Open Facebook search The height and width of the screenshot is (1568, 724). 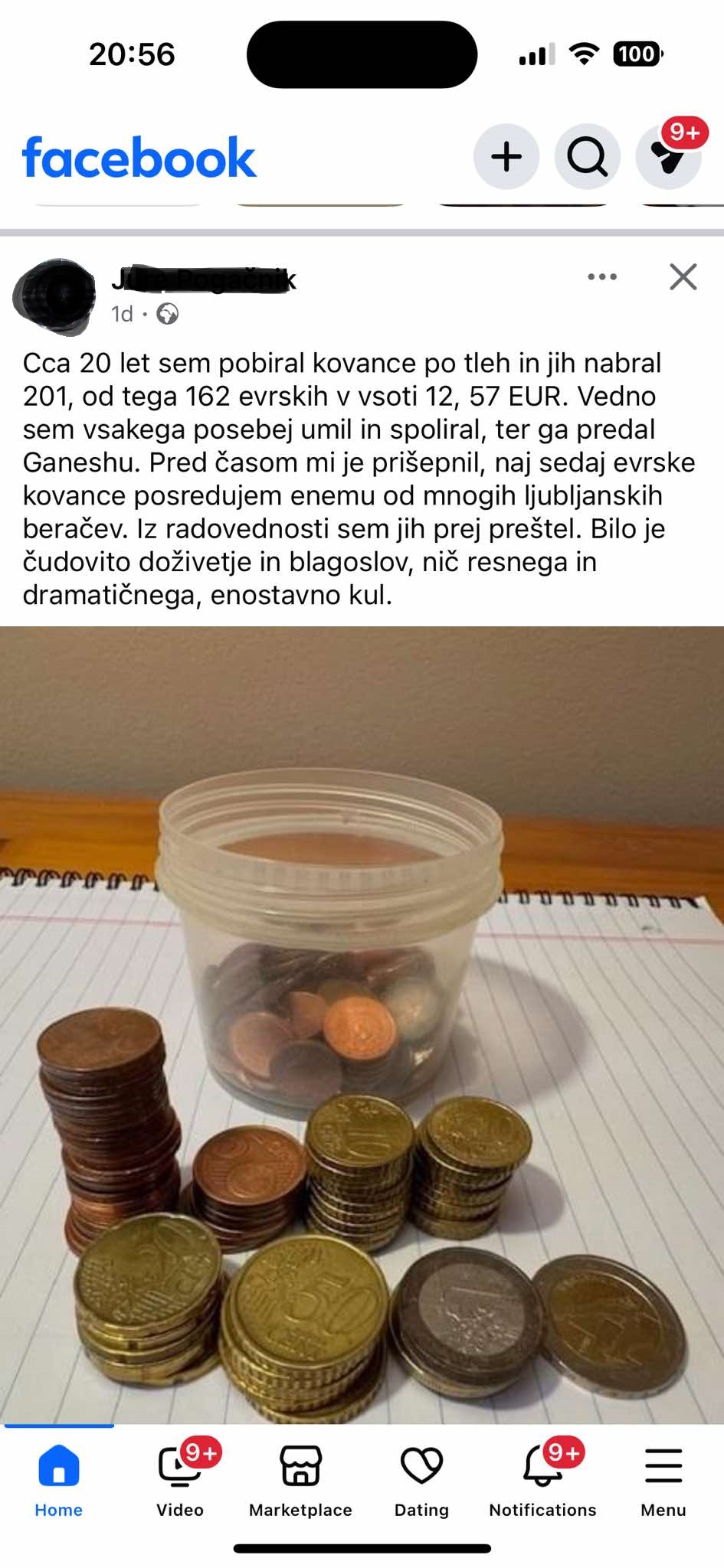[587, 157]
